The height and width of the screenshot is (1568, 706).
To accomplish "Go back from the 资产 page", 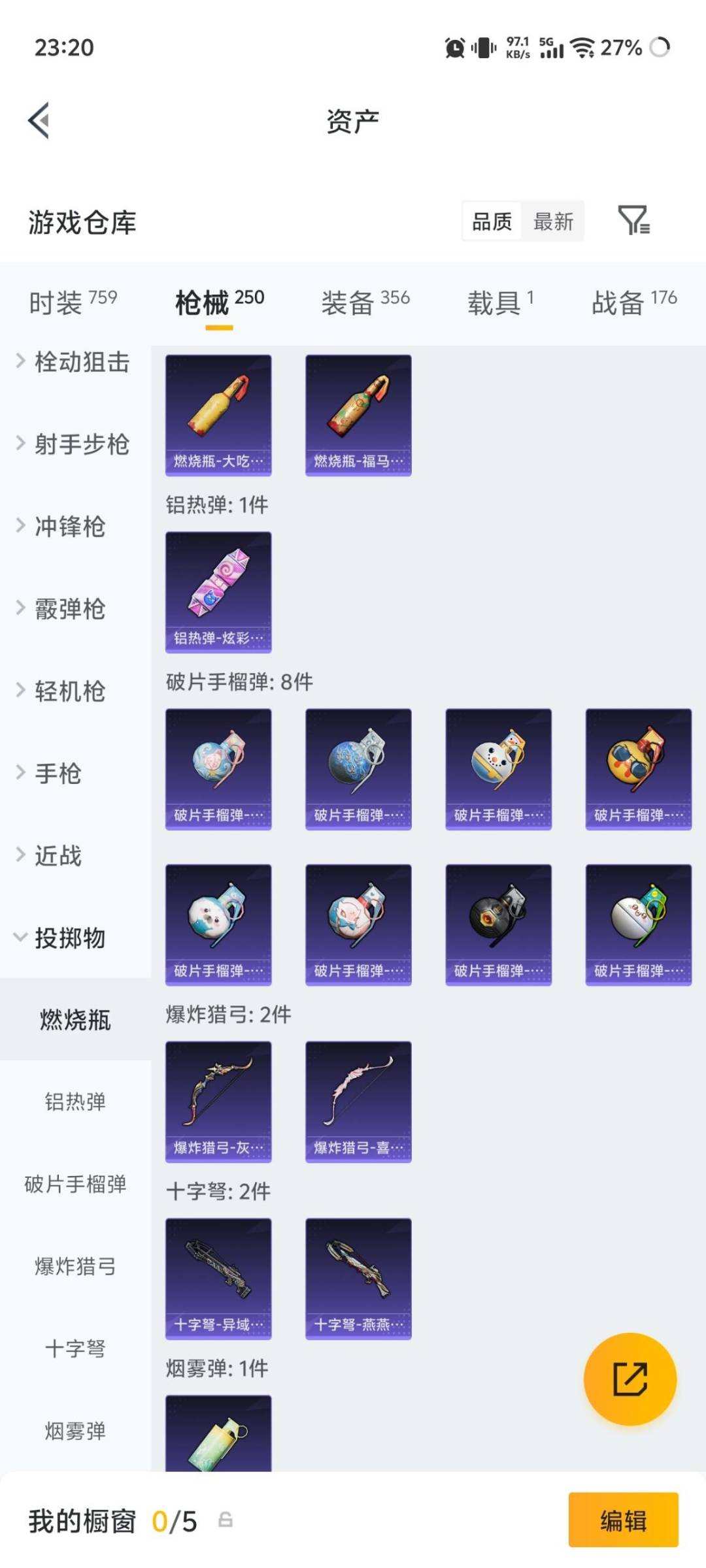I will 39,121.
